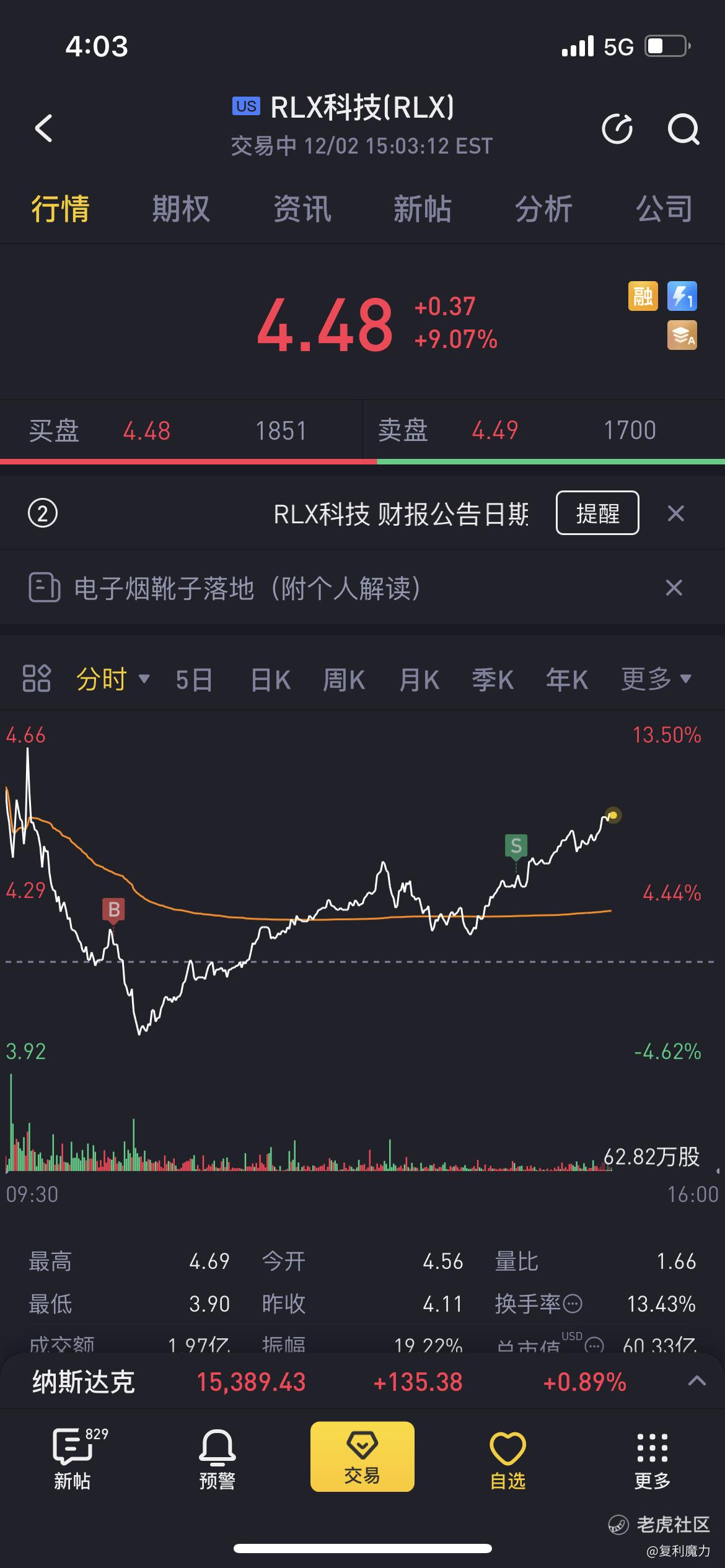This screenshot has height=1568, width=725.
Task: Open the 分析 analysis tab
Action: pyautogui.click(x=543, y=209)
